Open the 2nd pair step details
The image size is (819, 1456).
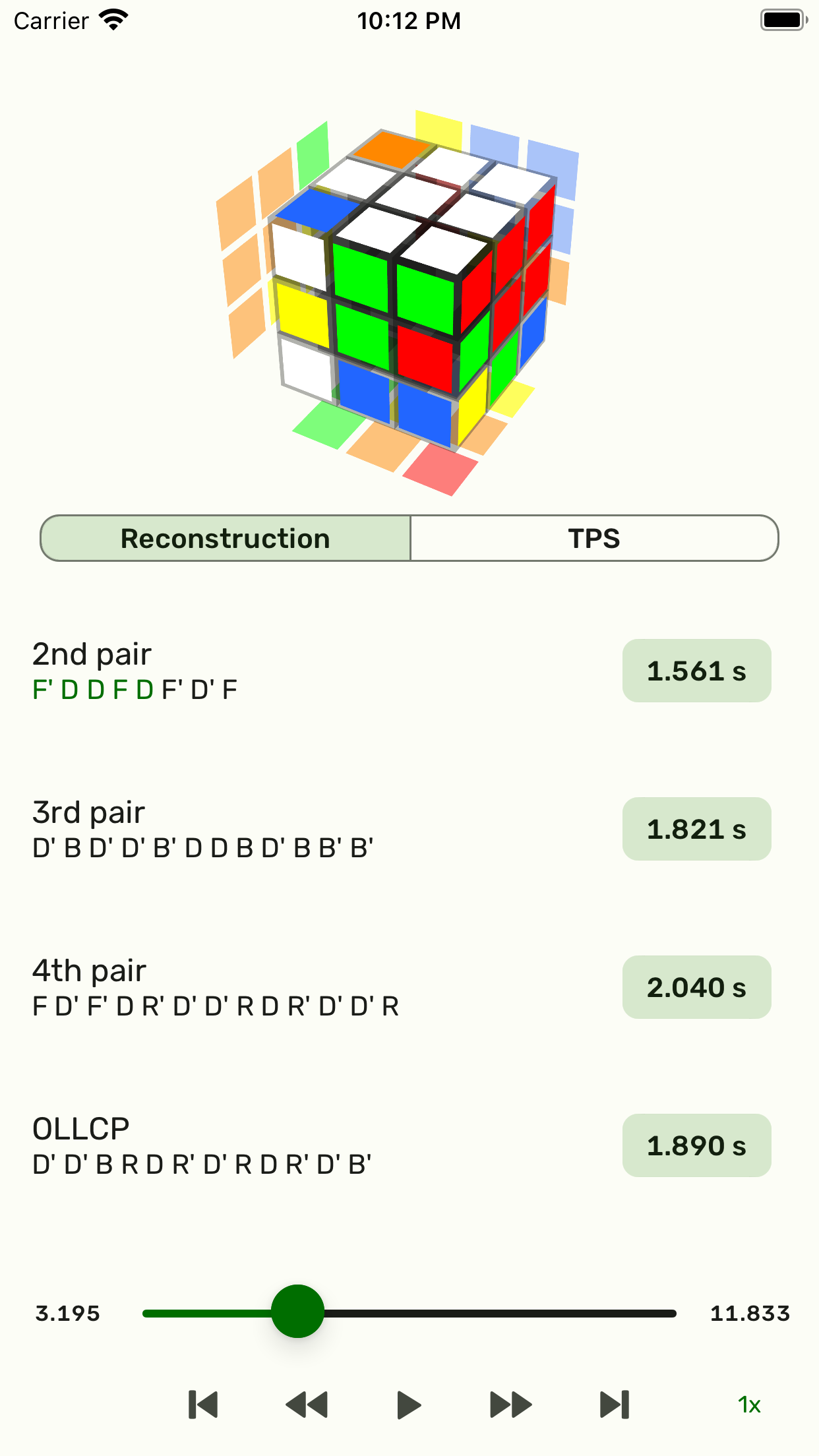click(x=92, y=654)
